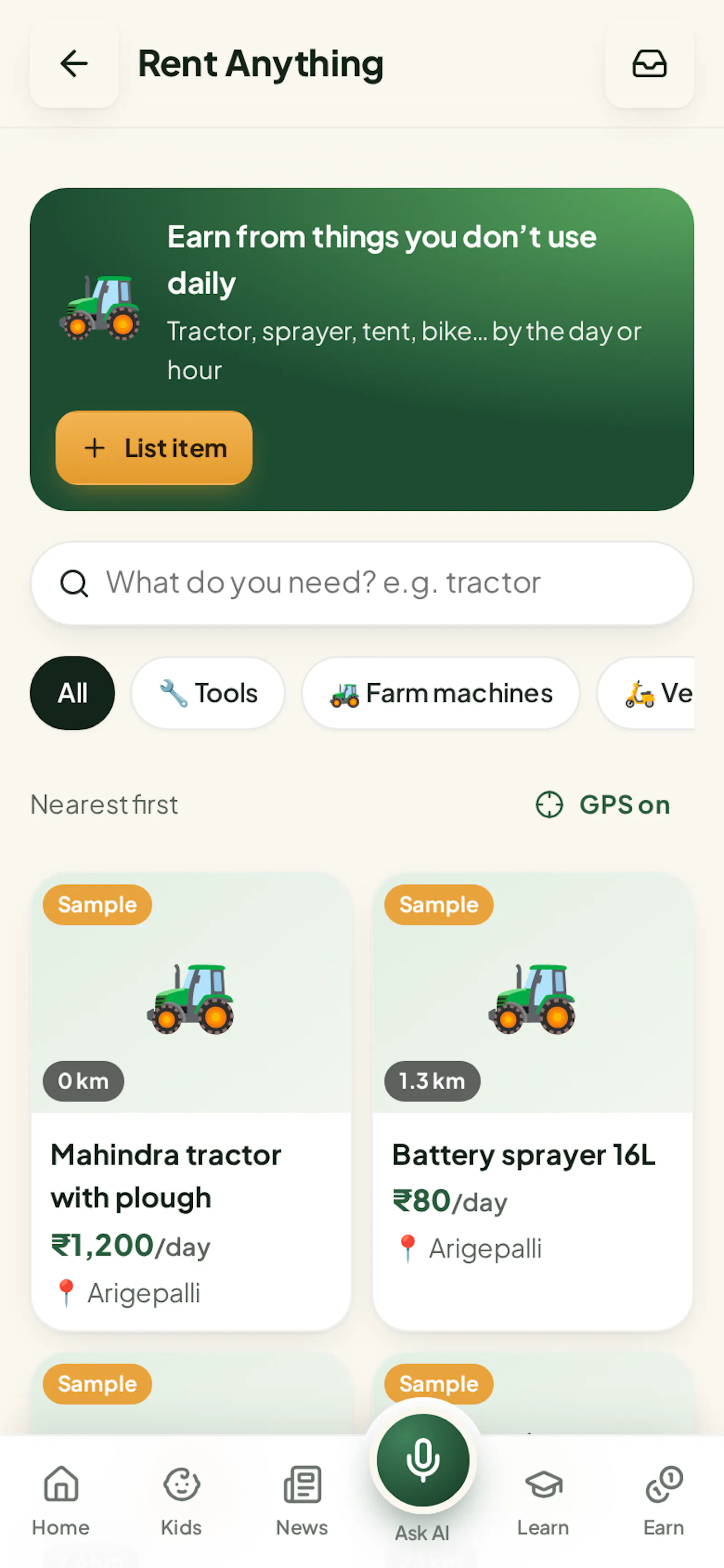Tap the Ask AI microphone button
Screen dimensions: 724x1568
coord(423,1460)
